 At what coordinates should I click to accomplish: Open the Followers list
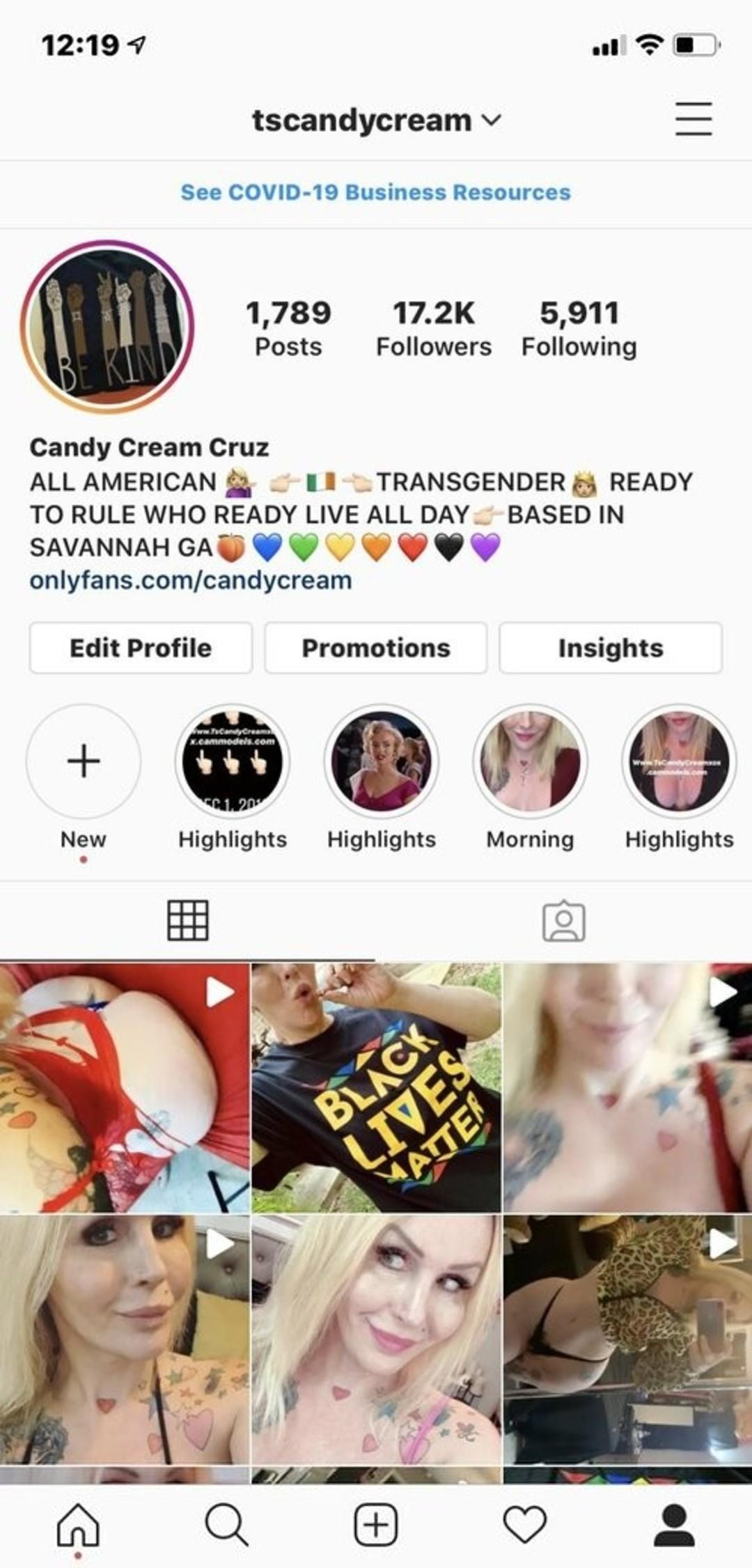click(x=433, y=328)
